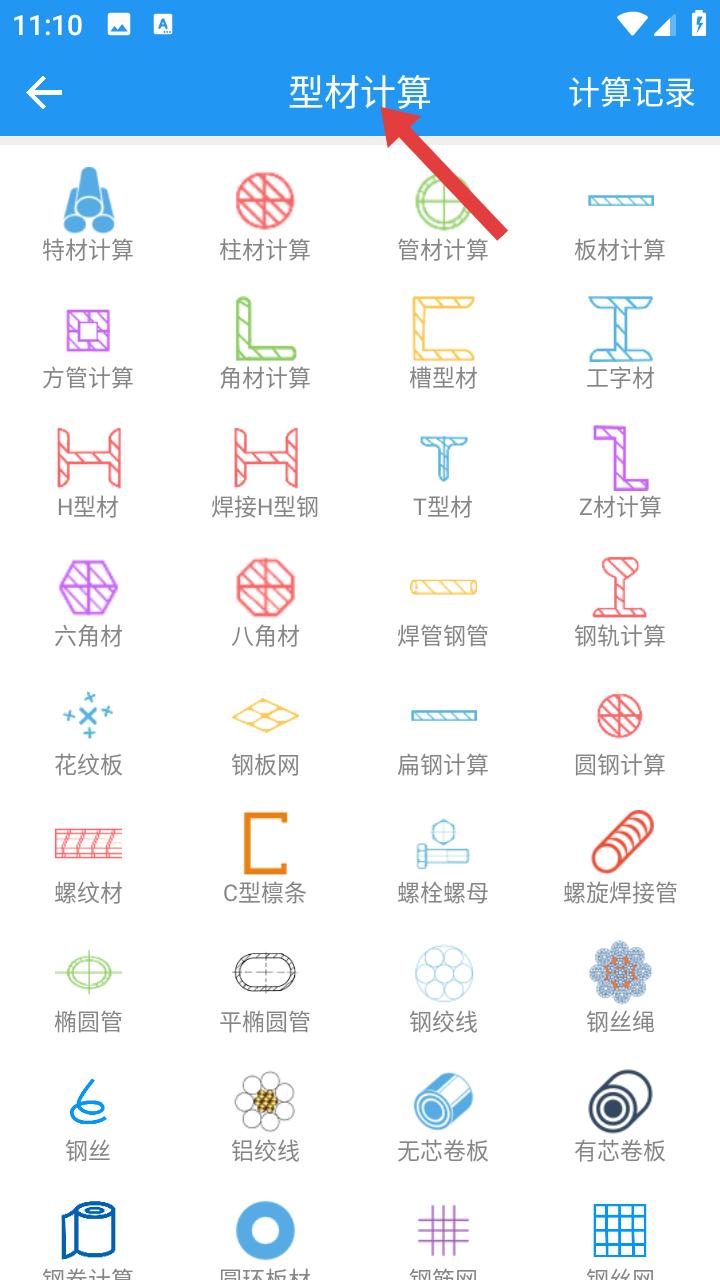Image resolution: width=720 pixels, height=1280 pixels.
Task: Choose 螺栓螺母 bolt and nut
Action: tap(443, 860)
